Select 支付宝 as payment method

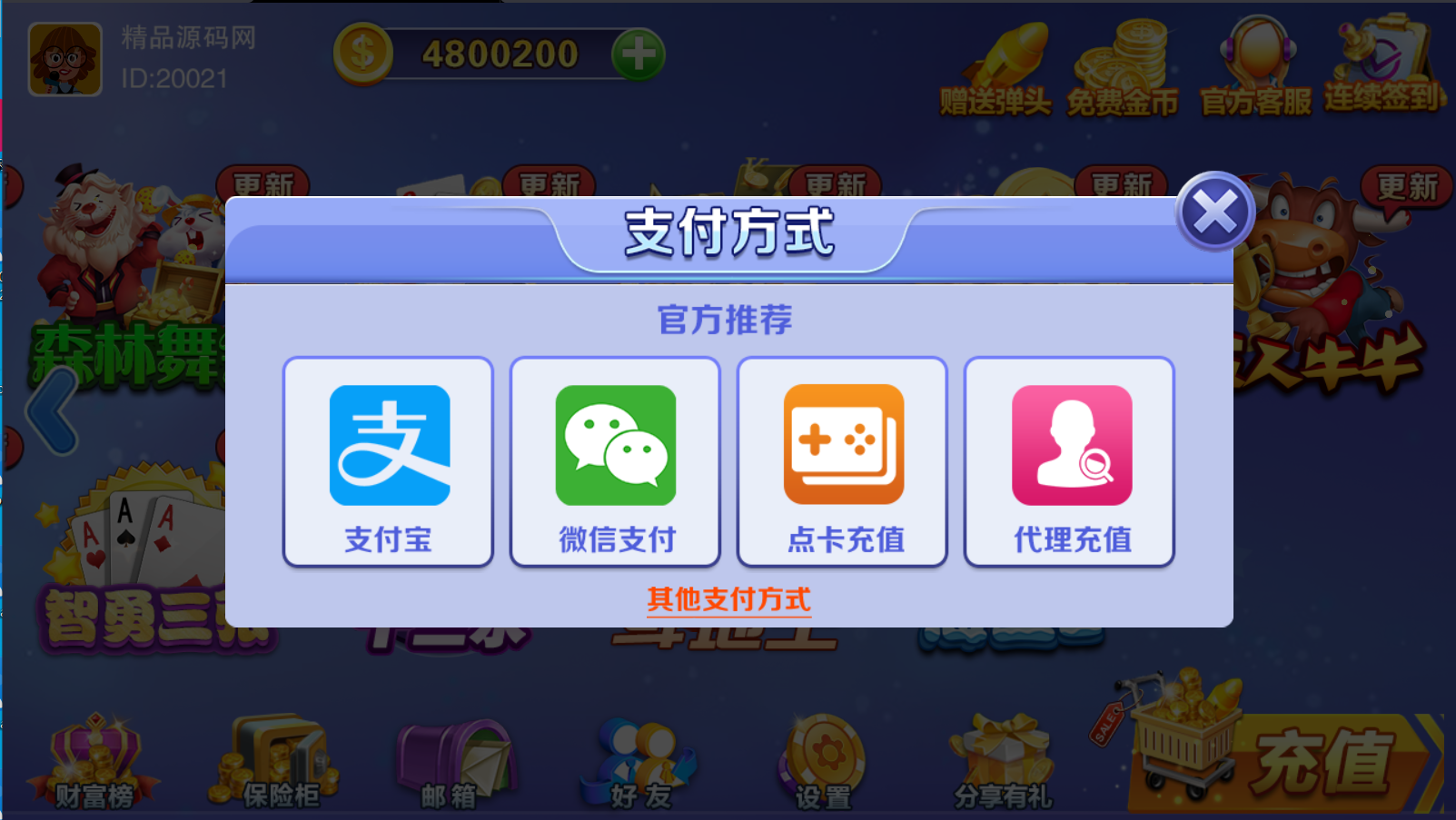(388, 461)
